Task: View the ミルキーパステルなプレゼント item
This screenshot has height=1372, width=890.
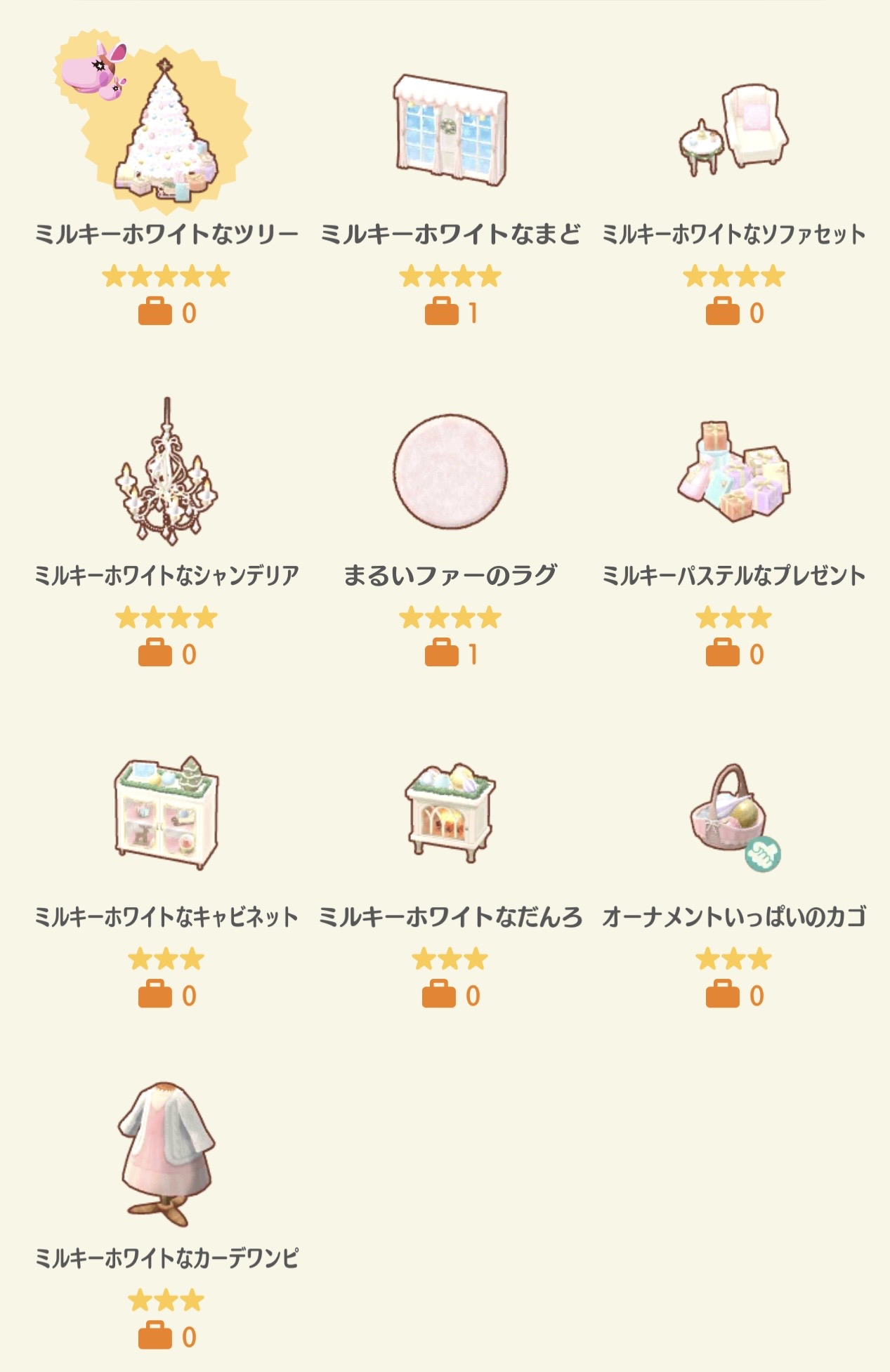Action: [734, 470]
